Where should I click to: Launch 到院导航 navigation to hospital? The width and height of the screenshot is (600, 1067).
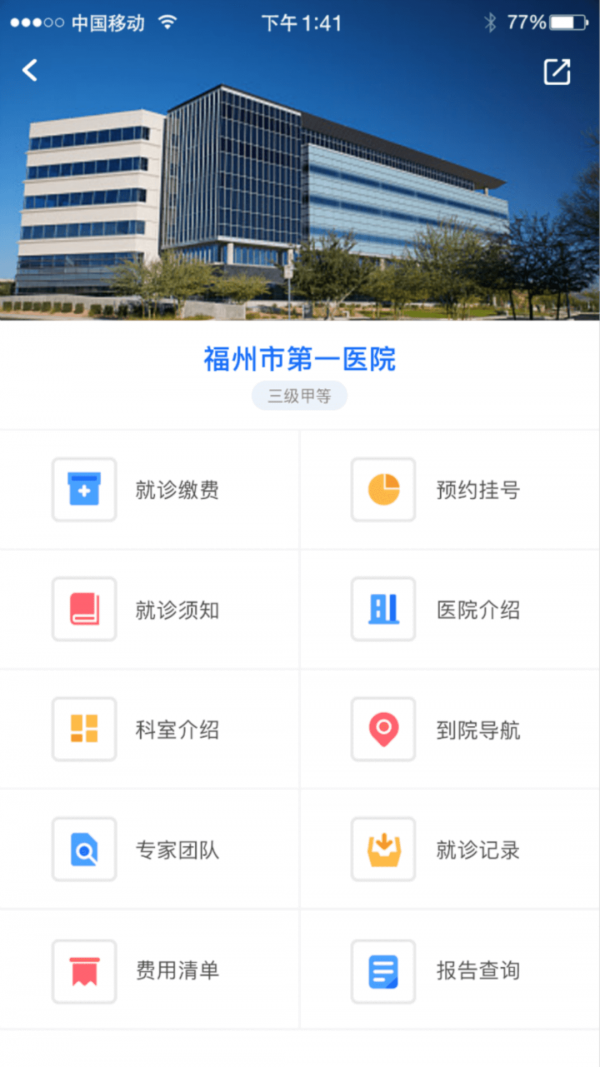[450, 730]
